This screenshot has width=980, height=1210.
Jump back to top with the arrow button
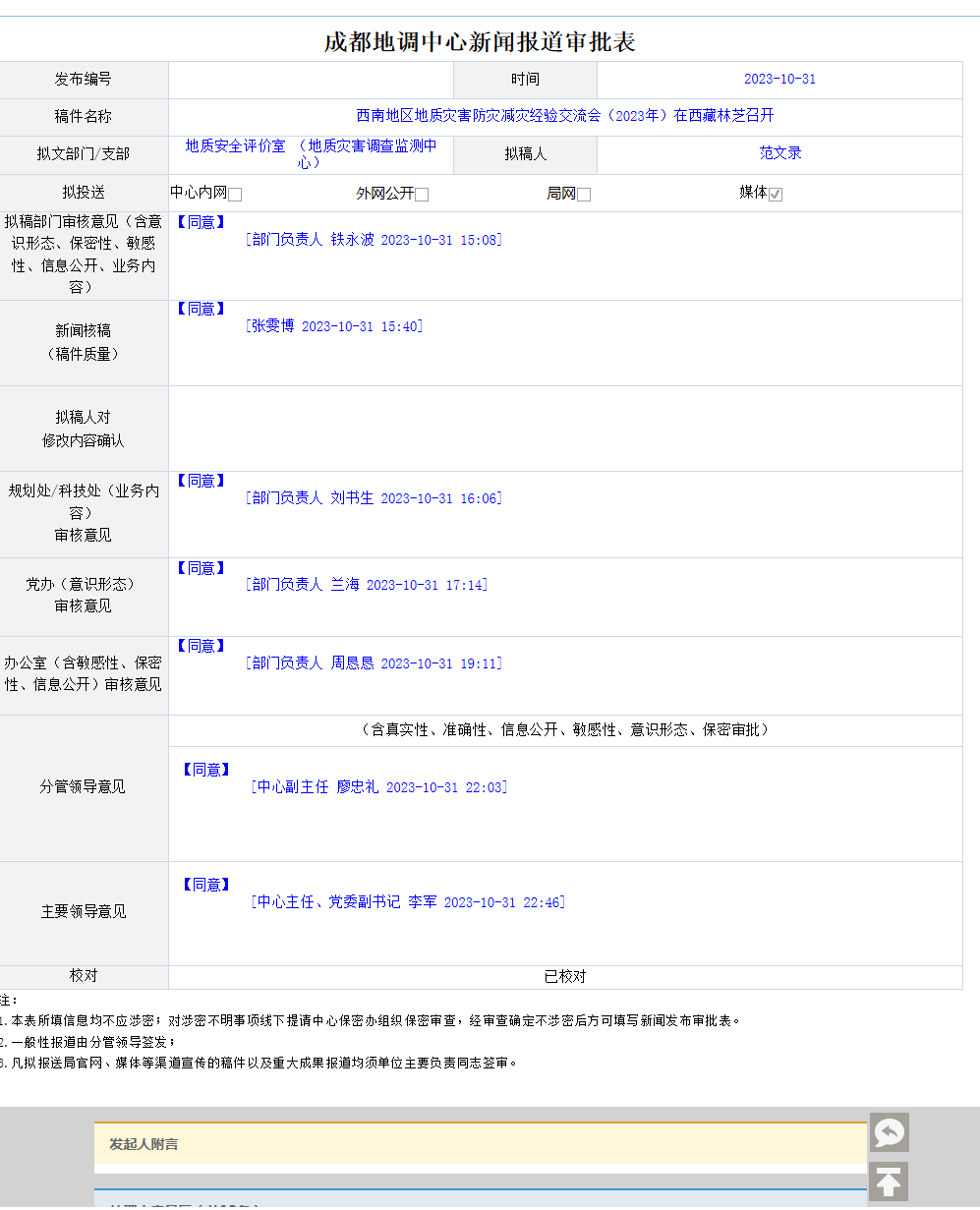click(x=889, y=1181)
